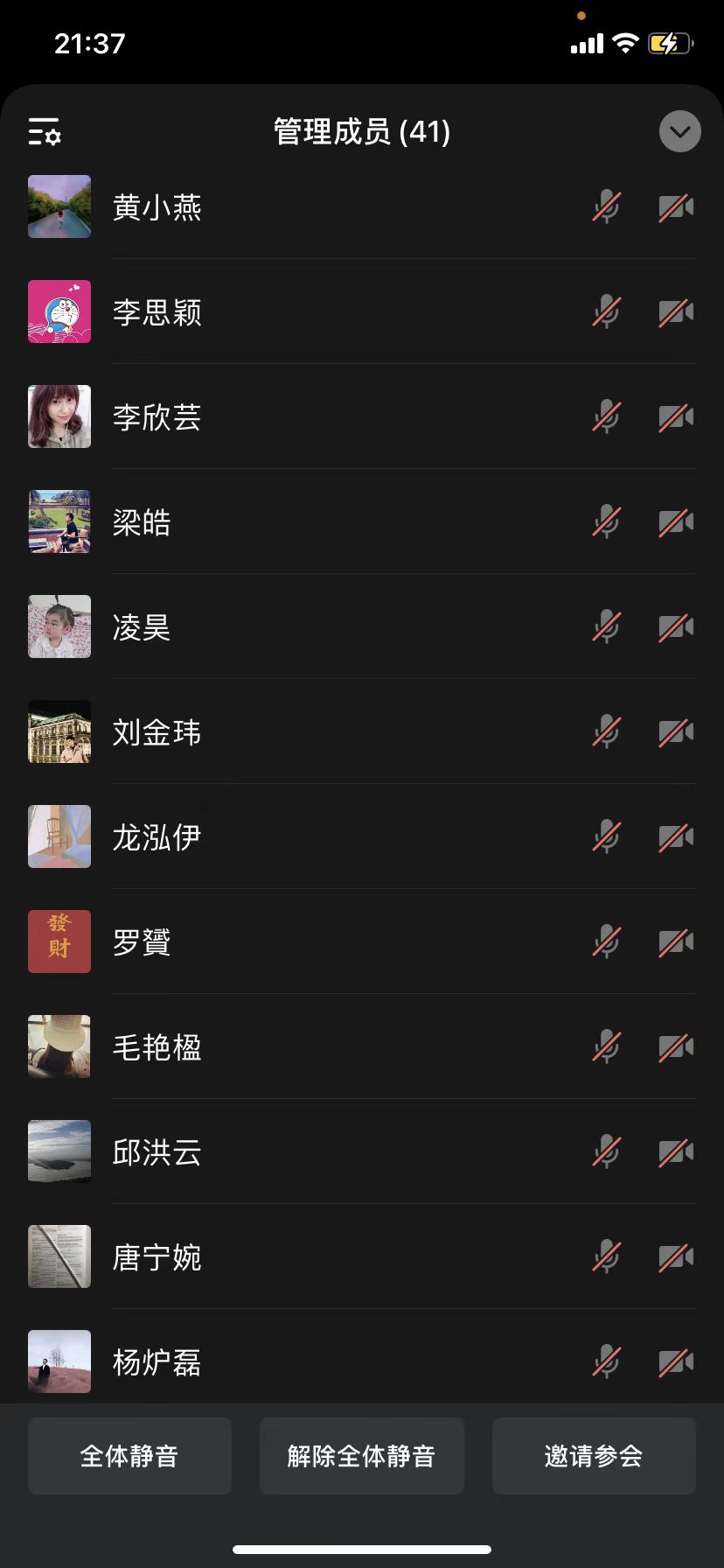Tap 解除全体静音 to unmute all

coord(361,1456)
